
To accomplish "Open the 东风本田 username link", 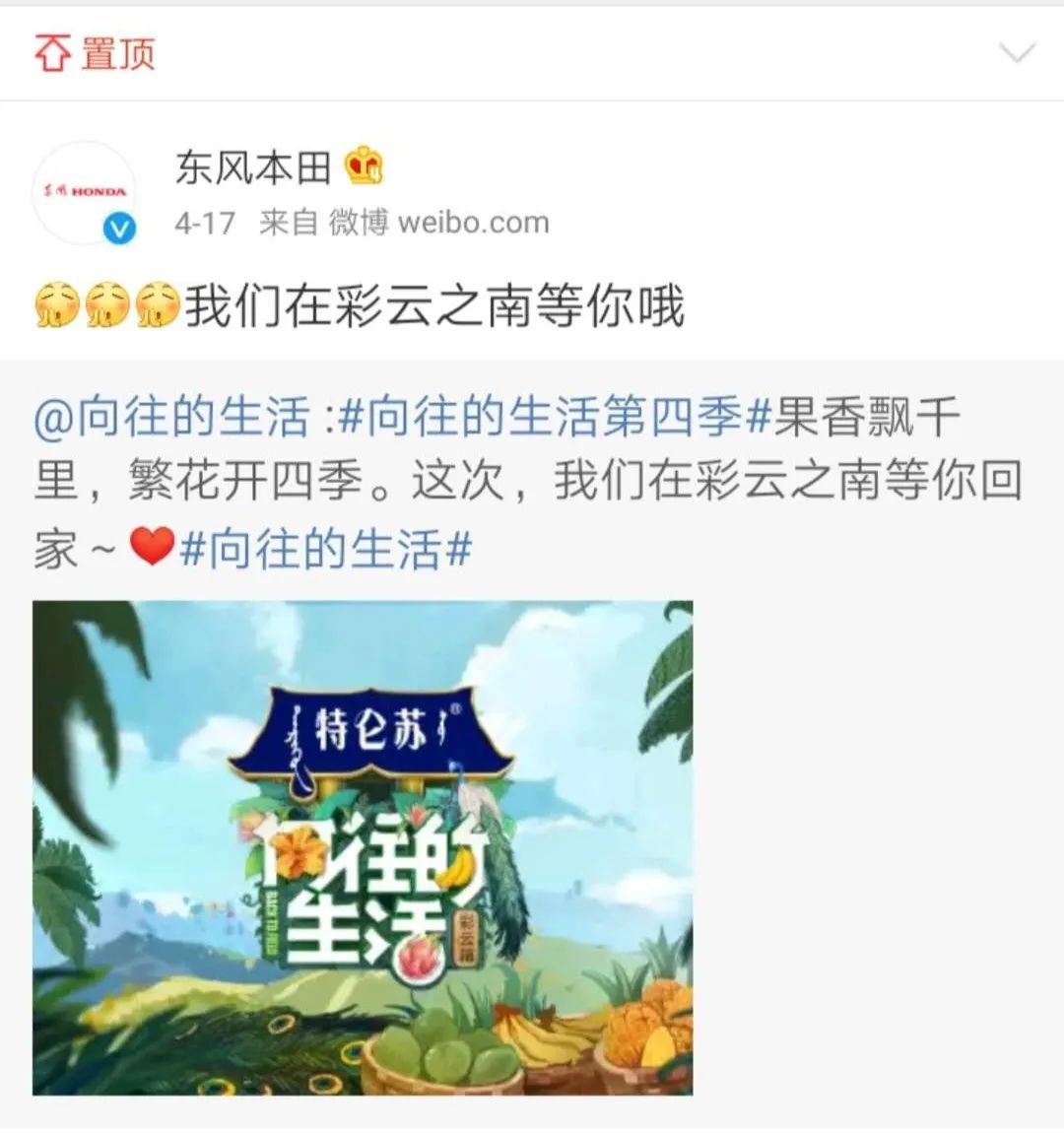I will pos(253,167).
